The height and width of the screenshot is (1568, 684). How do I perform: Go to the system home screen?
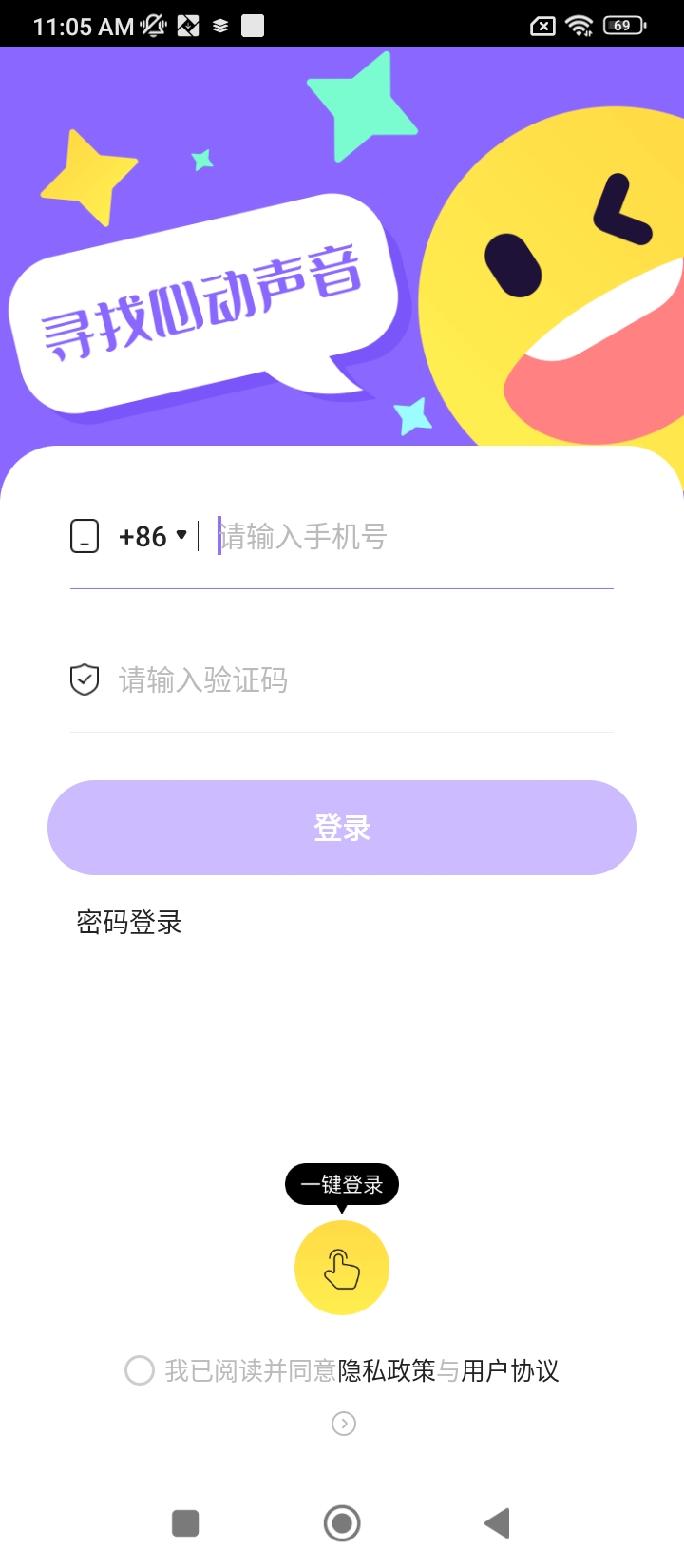point(342,1523)
